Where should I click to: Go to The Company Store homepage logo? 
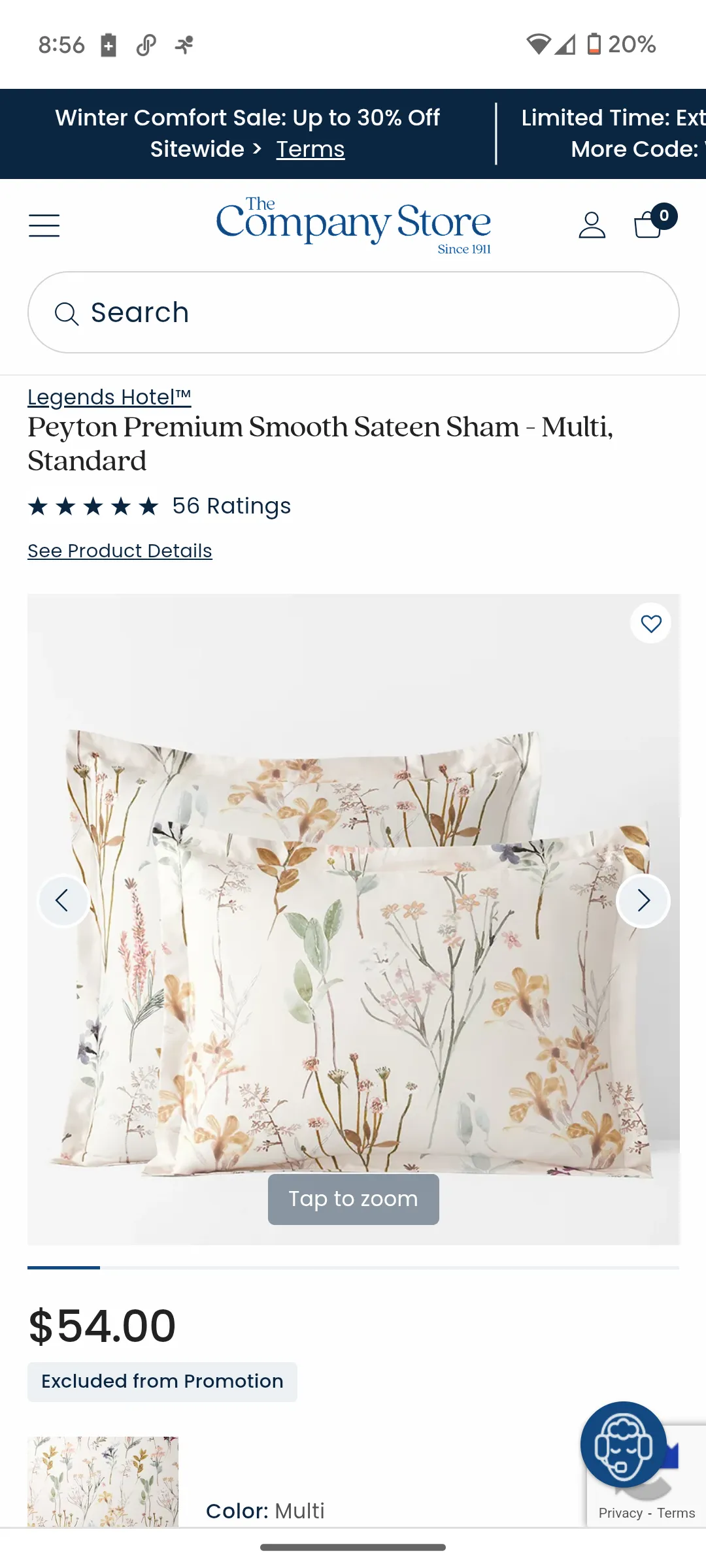tap(353, 224)
